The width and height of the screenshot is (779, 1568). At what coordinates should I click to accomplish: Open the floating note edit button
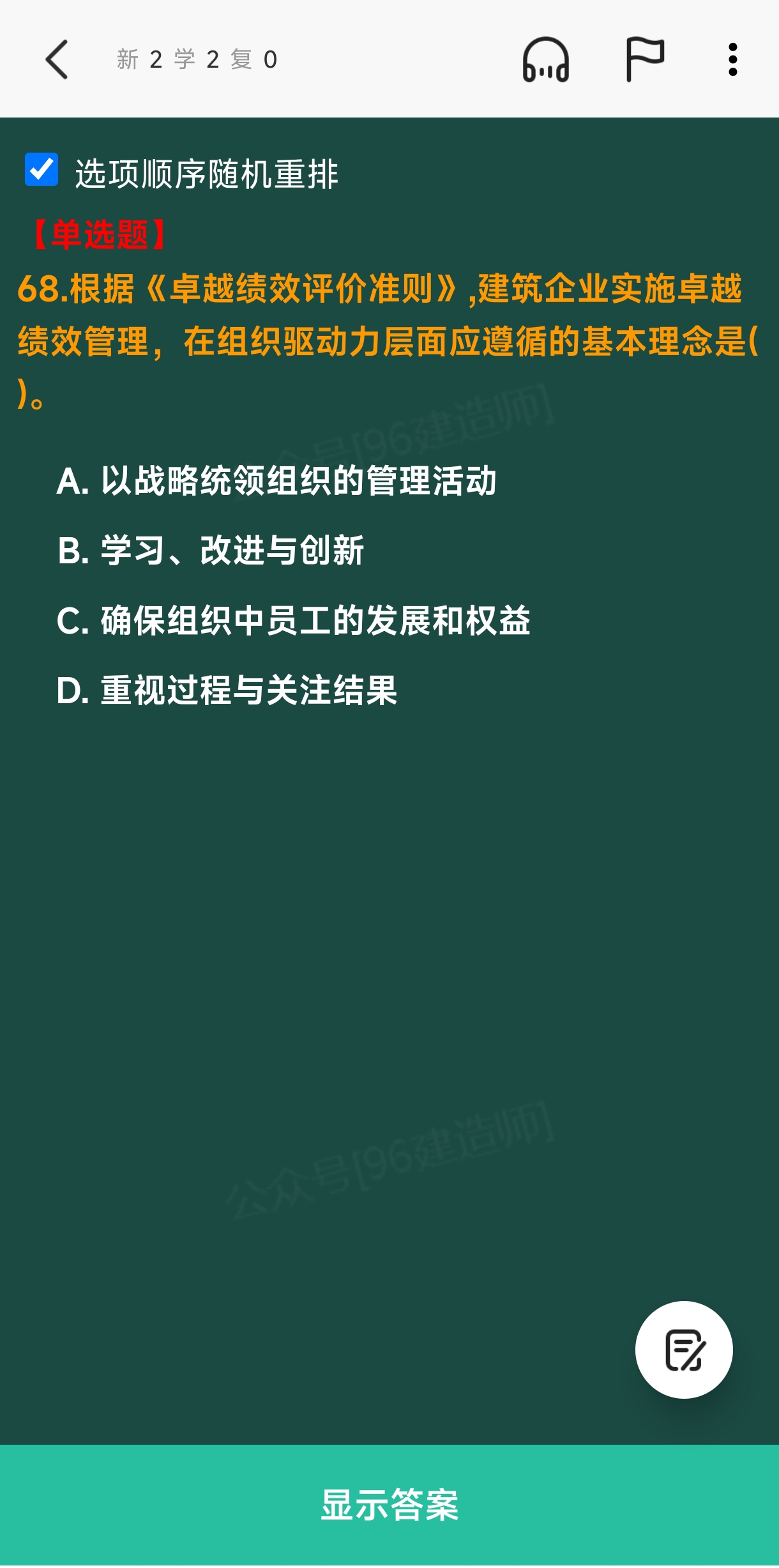(x=684, y=1350)
